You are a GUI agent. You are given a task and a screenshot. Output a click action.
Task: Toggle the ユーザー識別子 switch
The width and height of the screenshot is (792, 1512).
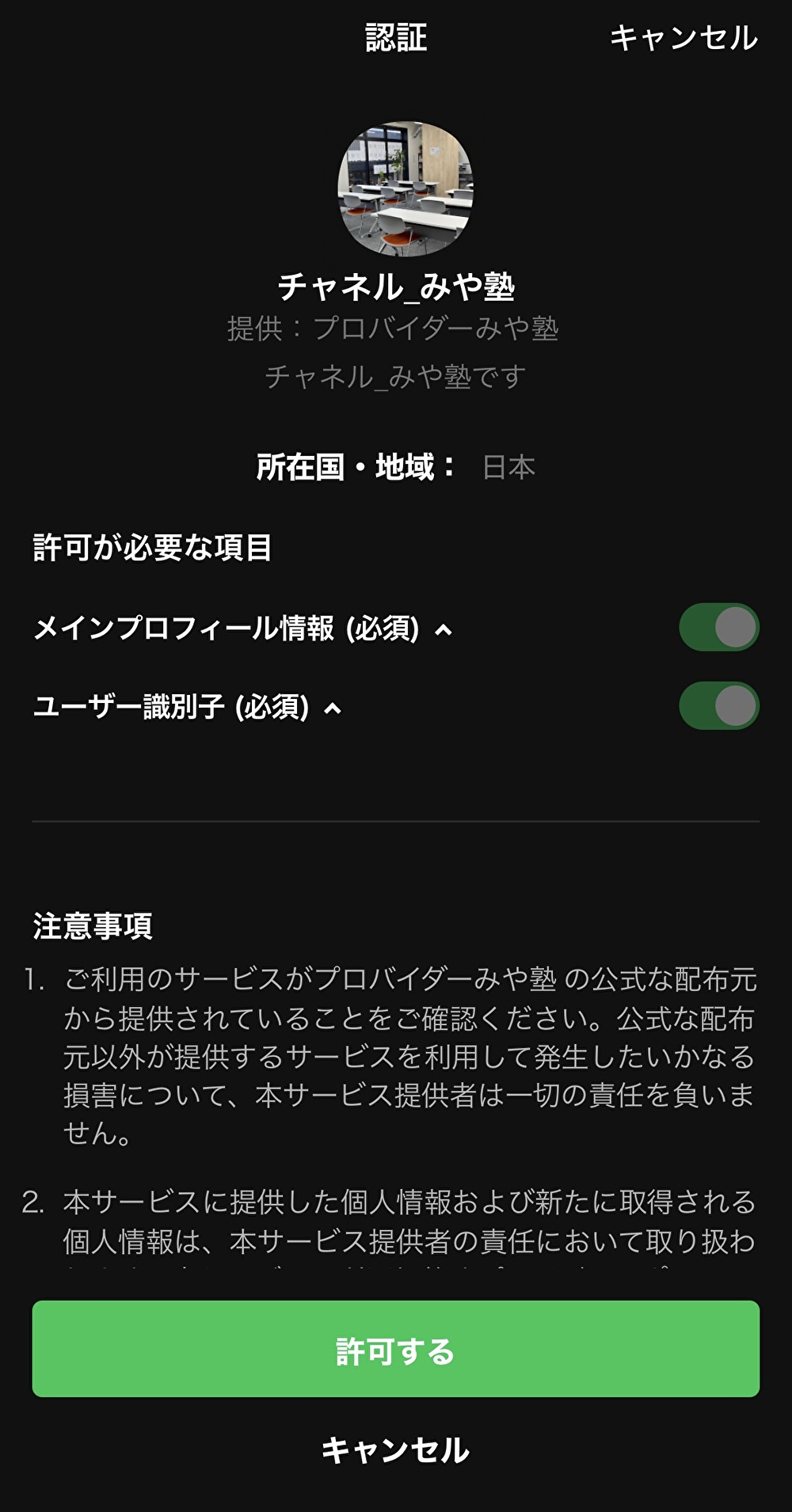719,706
